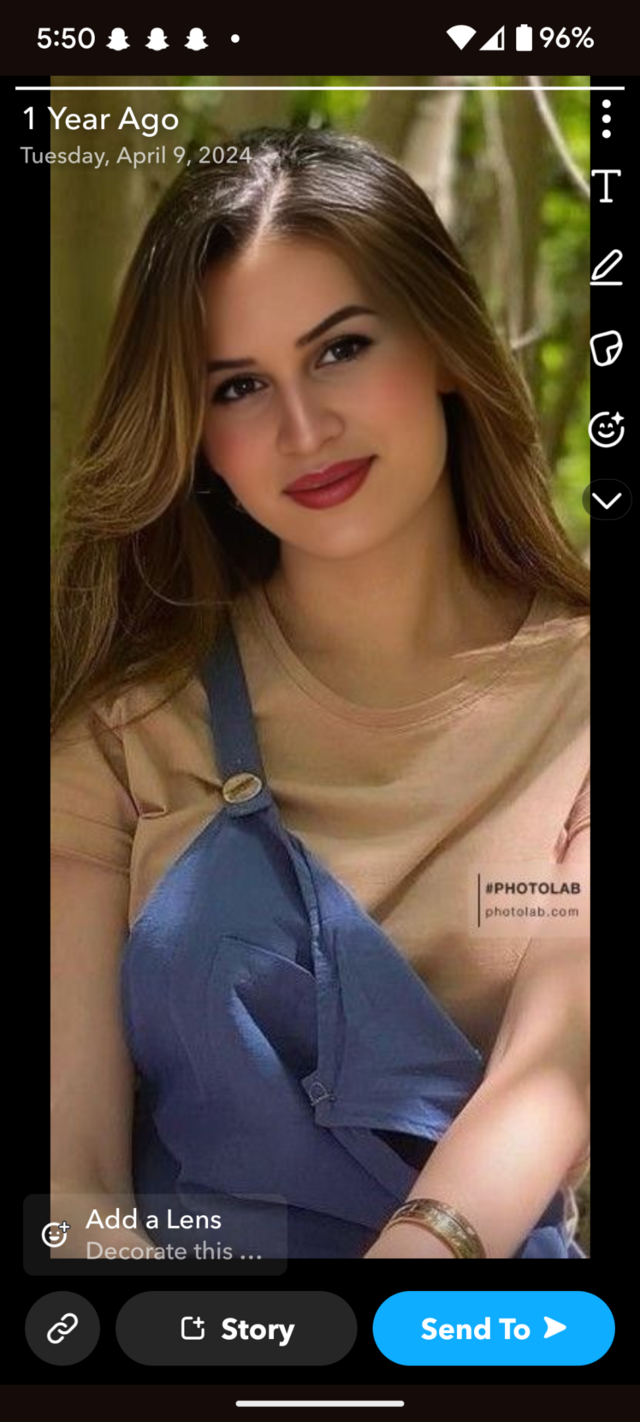
Task: Attach a link to this snap
Action: [x=62, y=1328]
